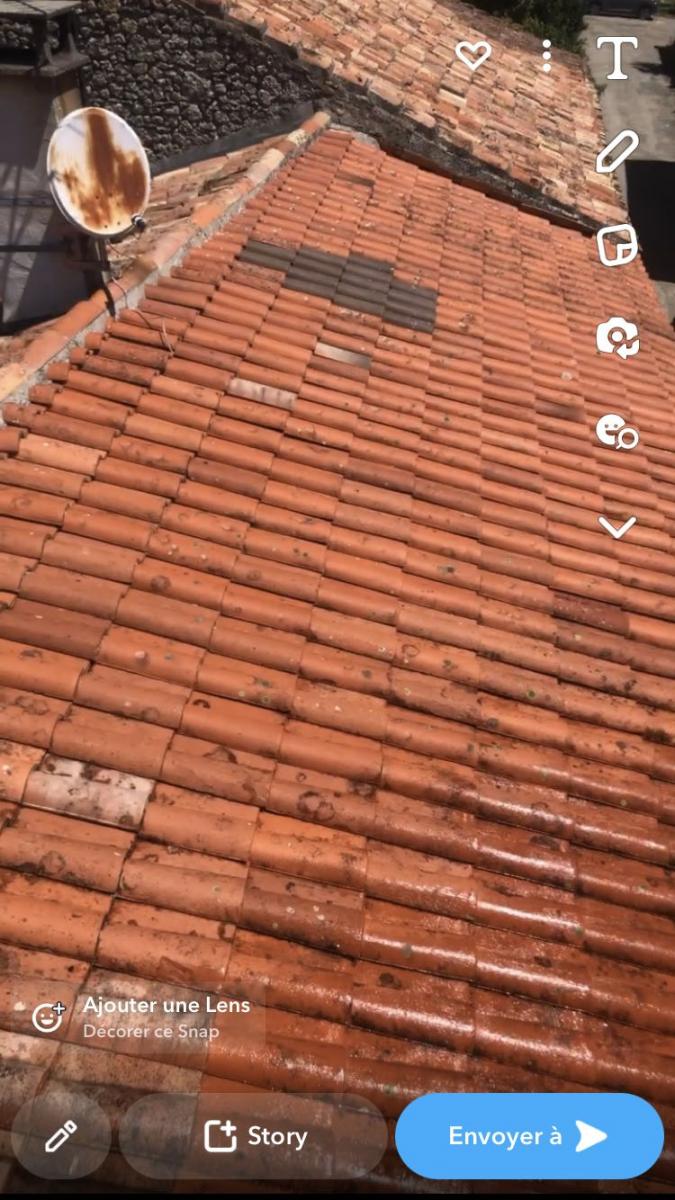This screenshot has width=675, height=1200.
Task: Tap the camera rotate tool icon
Action: pyautogui.click(x=617, y=338)
